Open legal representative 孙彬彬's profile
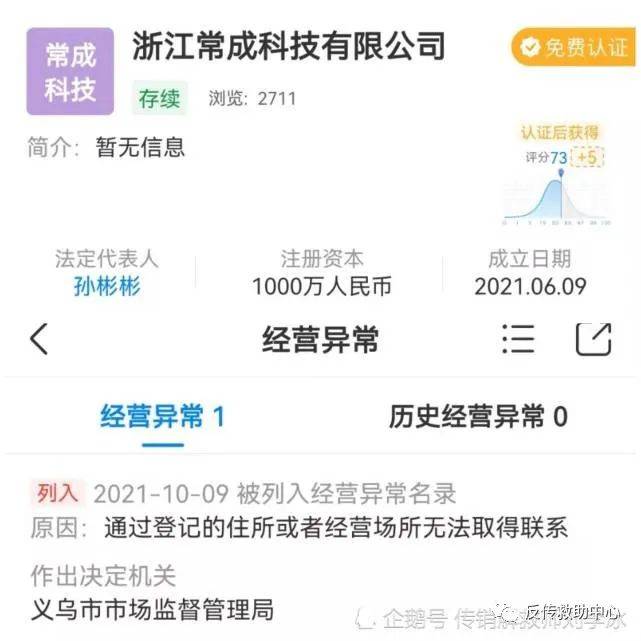The image size is (641, 641). (107, 286)
